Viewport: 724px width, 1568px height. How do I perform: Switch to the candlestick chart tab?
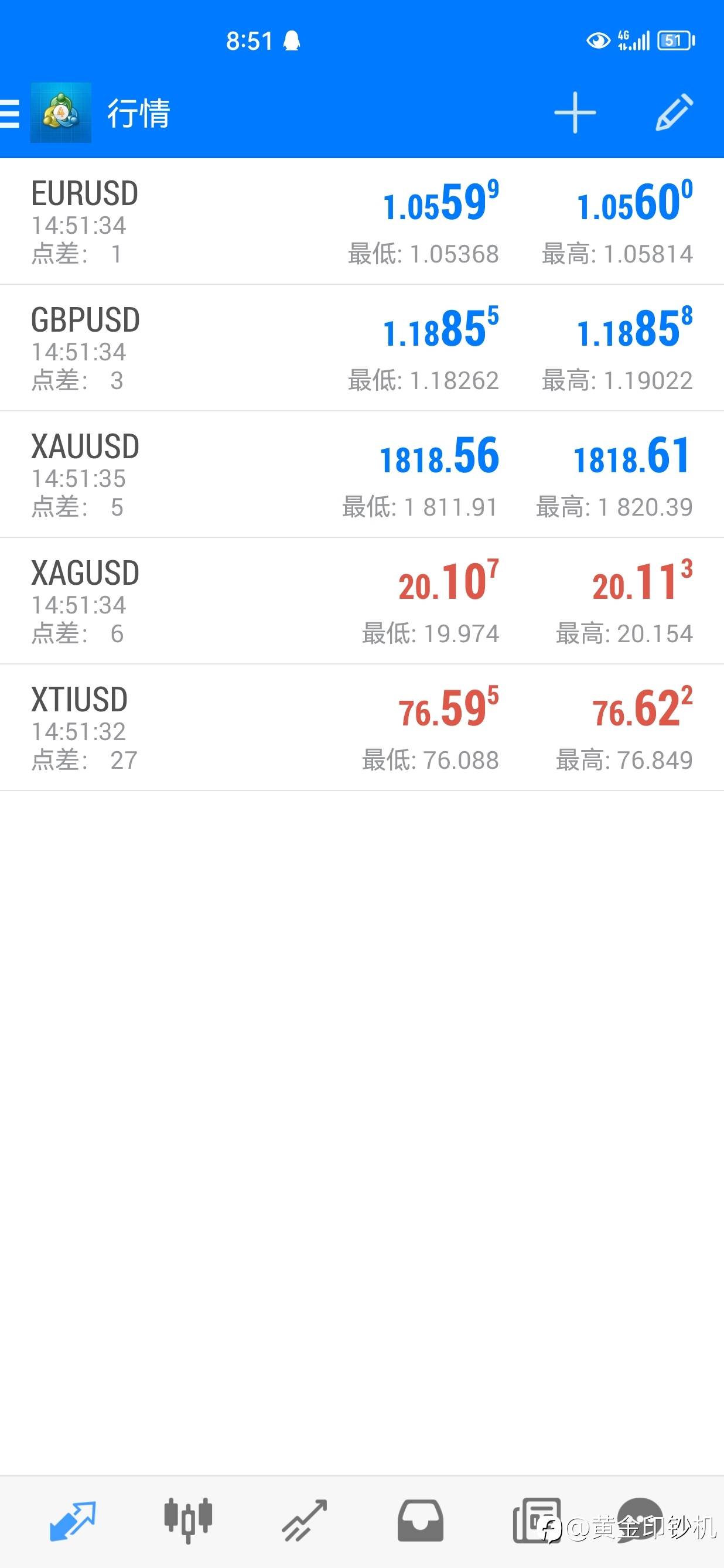188,1521
